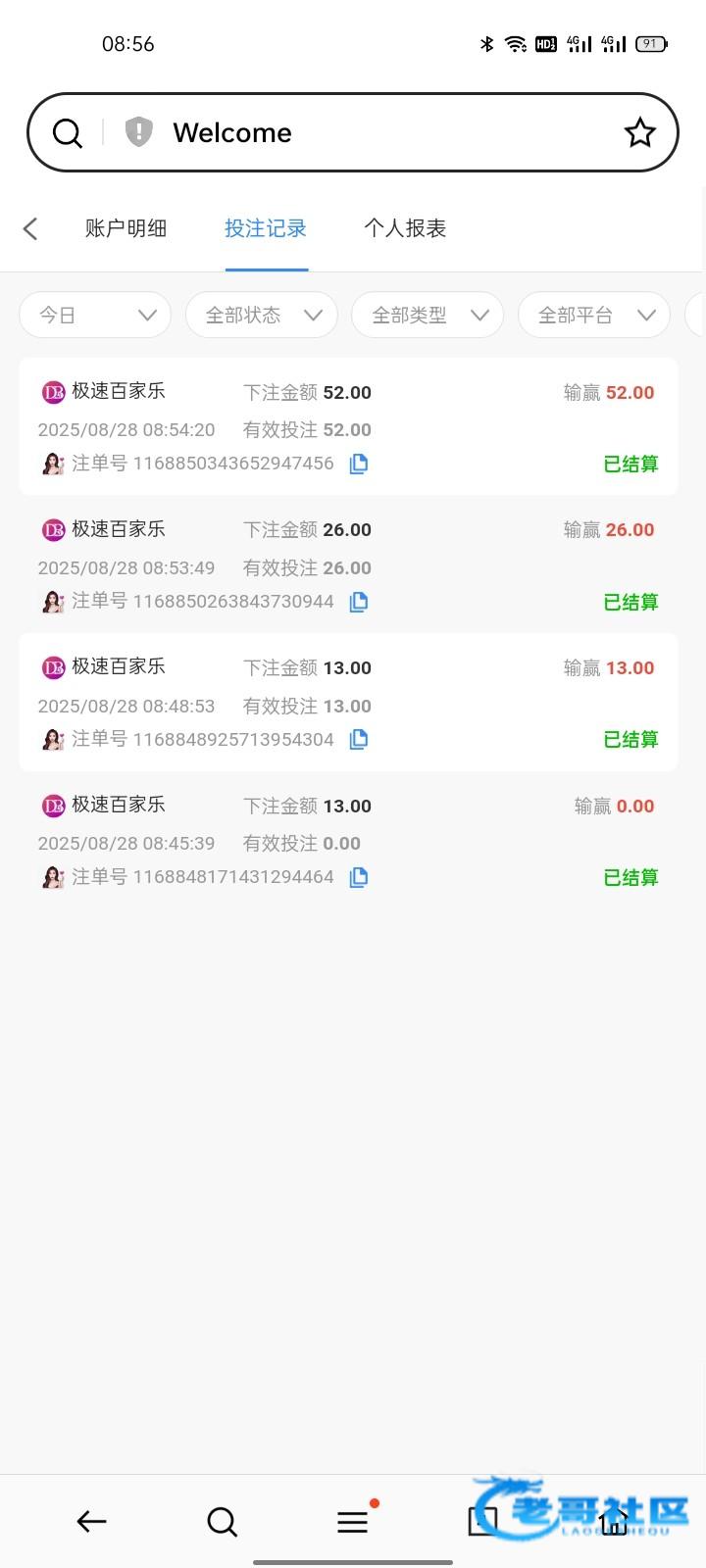Expand the 全部状态 filter dropdown
The image size is (706, 1568).
(x=262, y=316)
